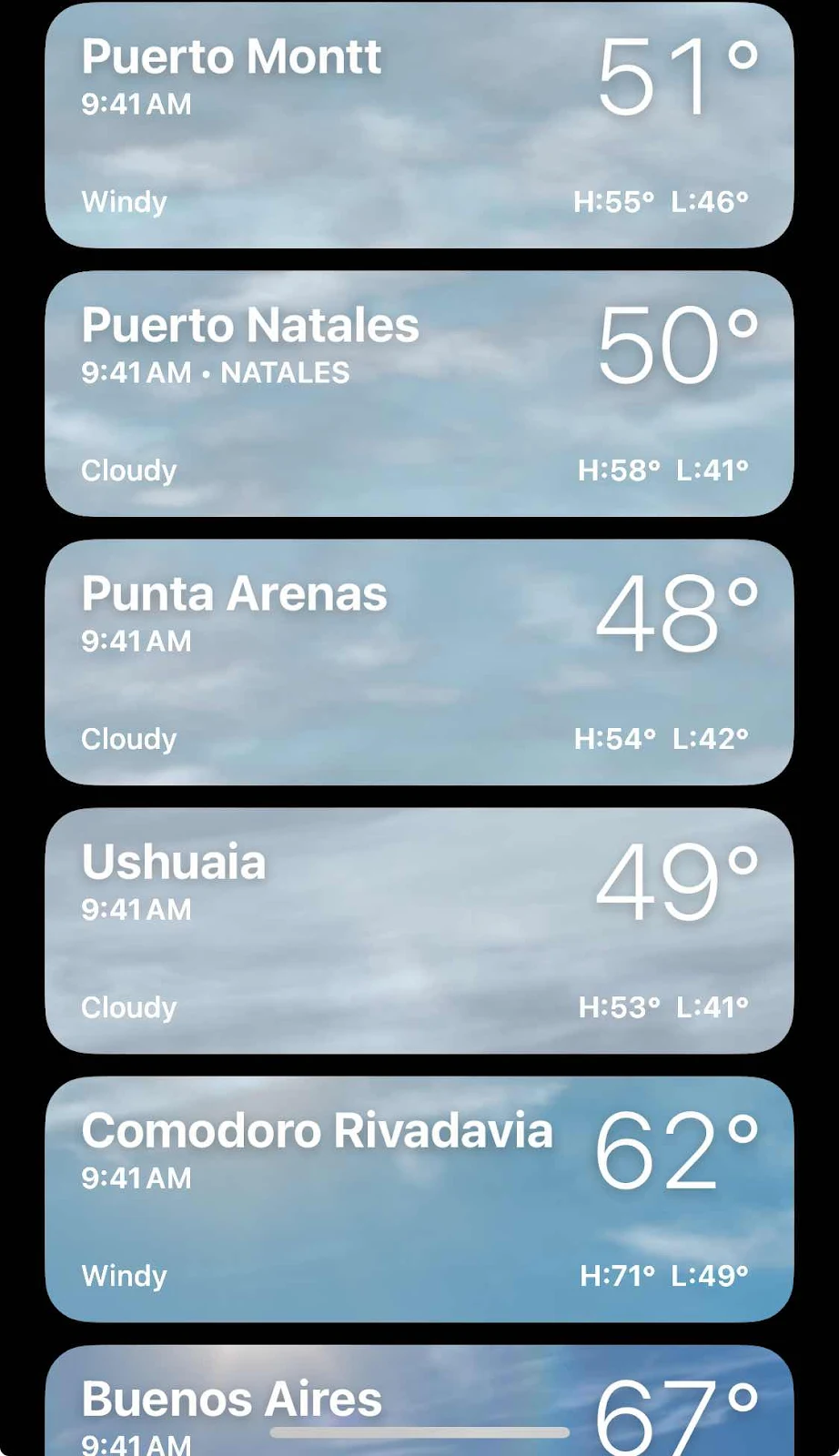View Puerto Natales weather details

(x=419, y=394)
